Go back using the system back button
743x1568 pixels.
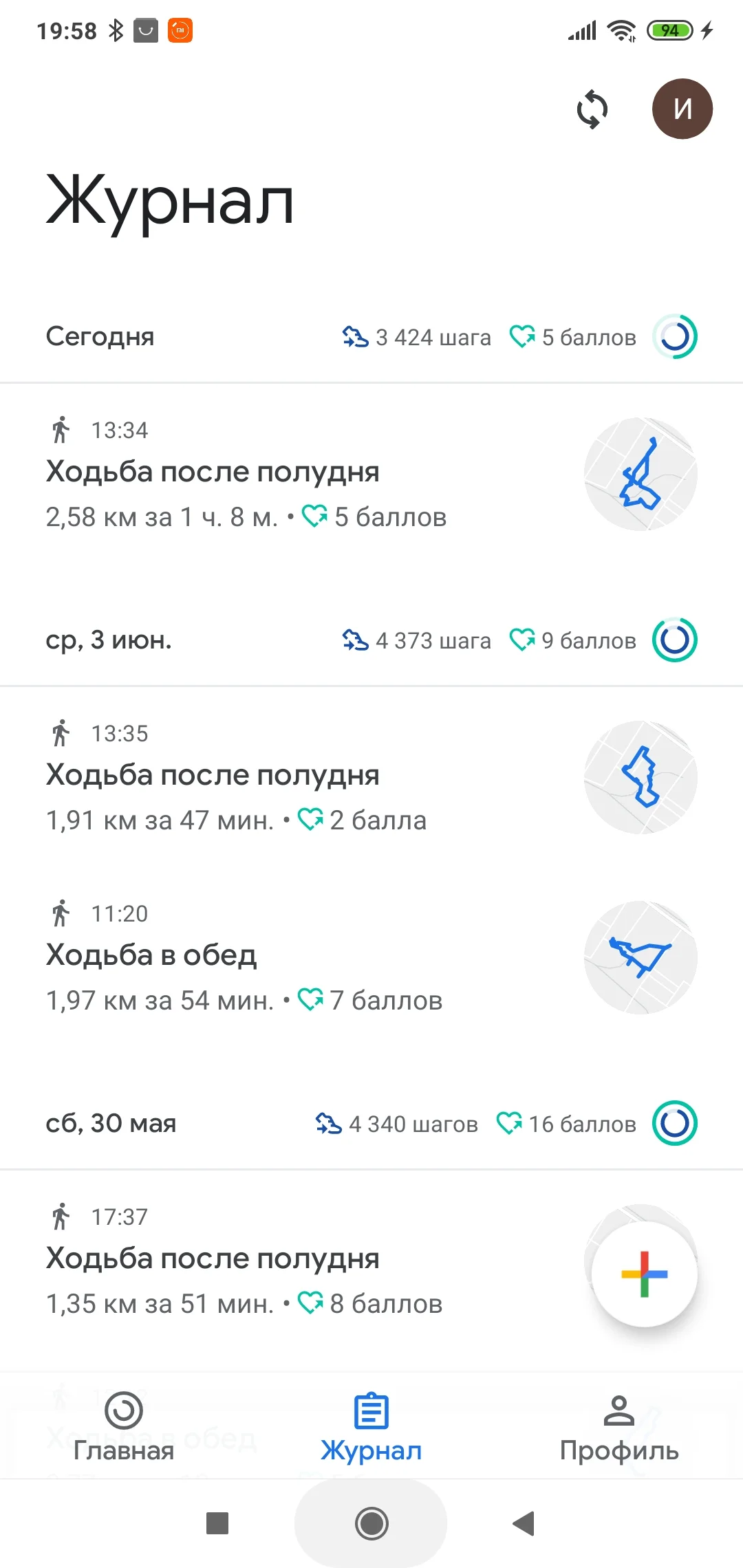click(x=524, y=1523)
